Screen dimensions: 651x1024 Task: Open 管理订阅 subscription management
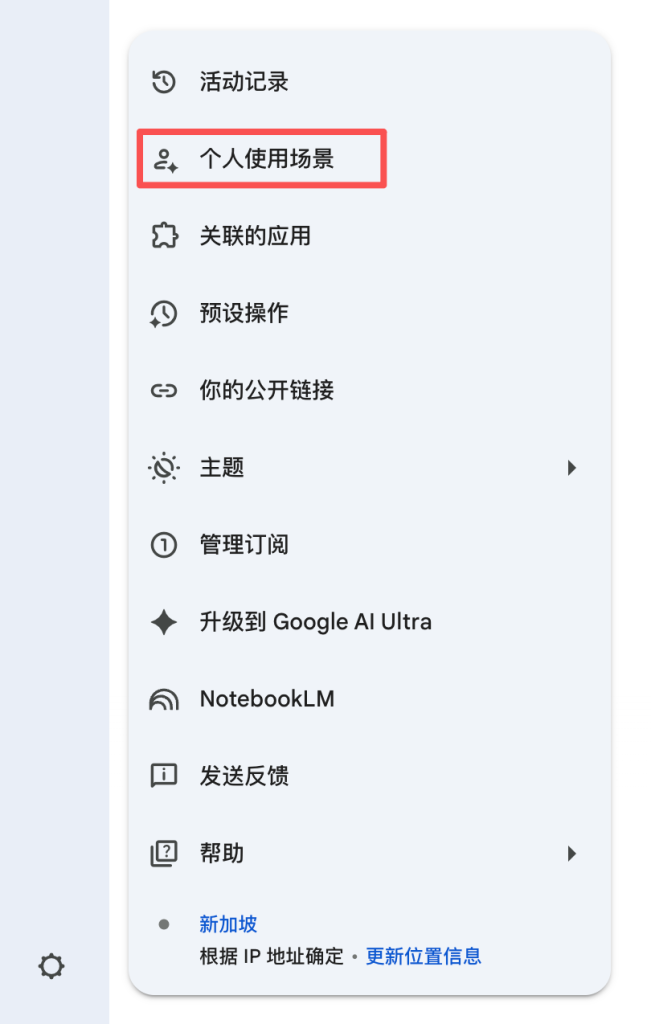(x=244, y=545)
